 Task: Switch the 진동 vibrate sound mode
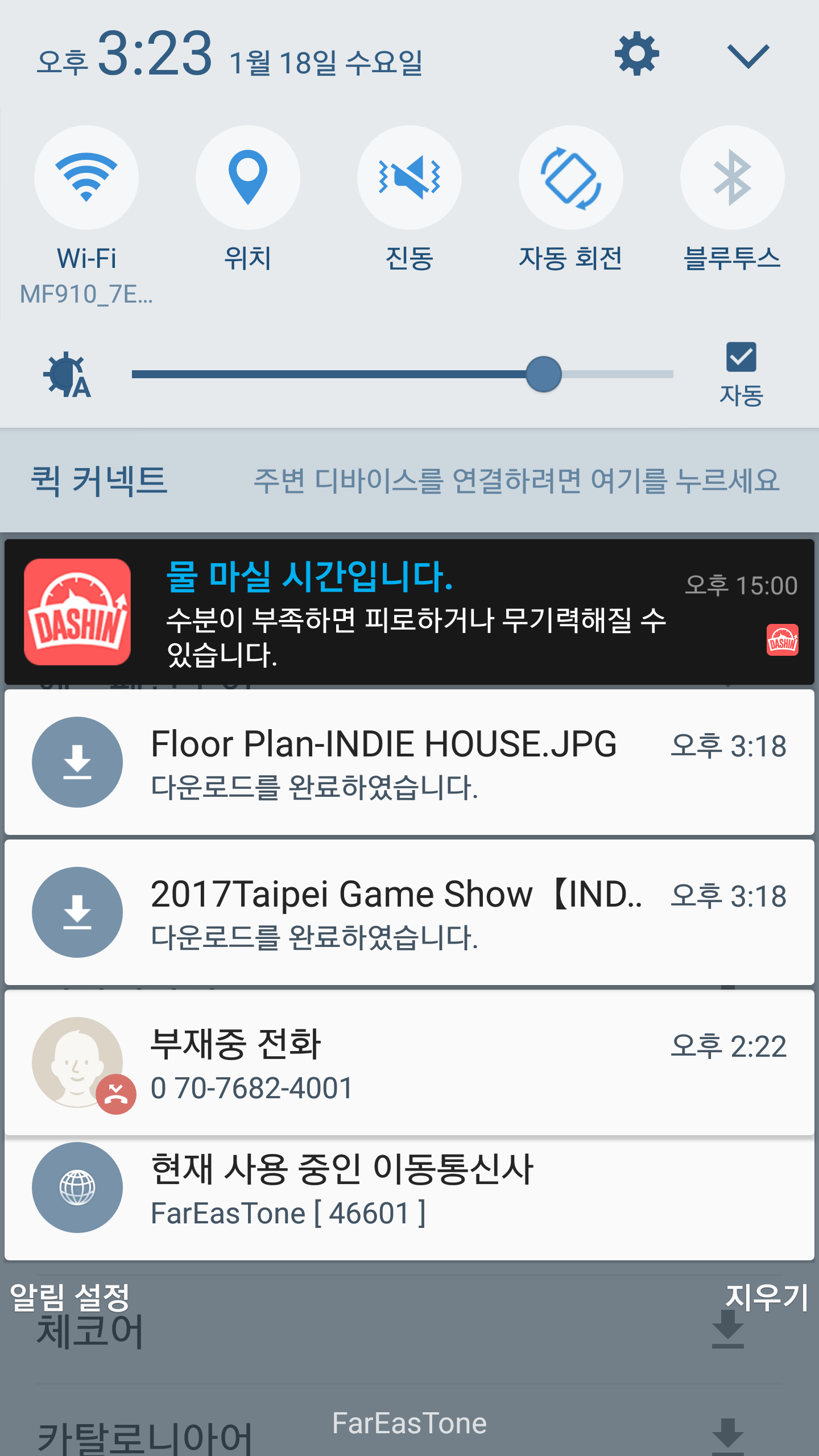409,177
